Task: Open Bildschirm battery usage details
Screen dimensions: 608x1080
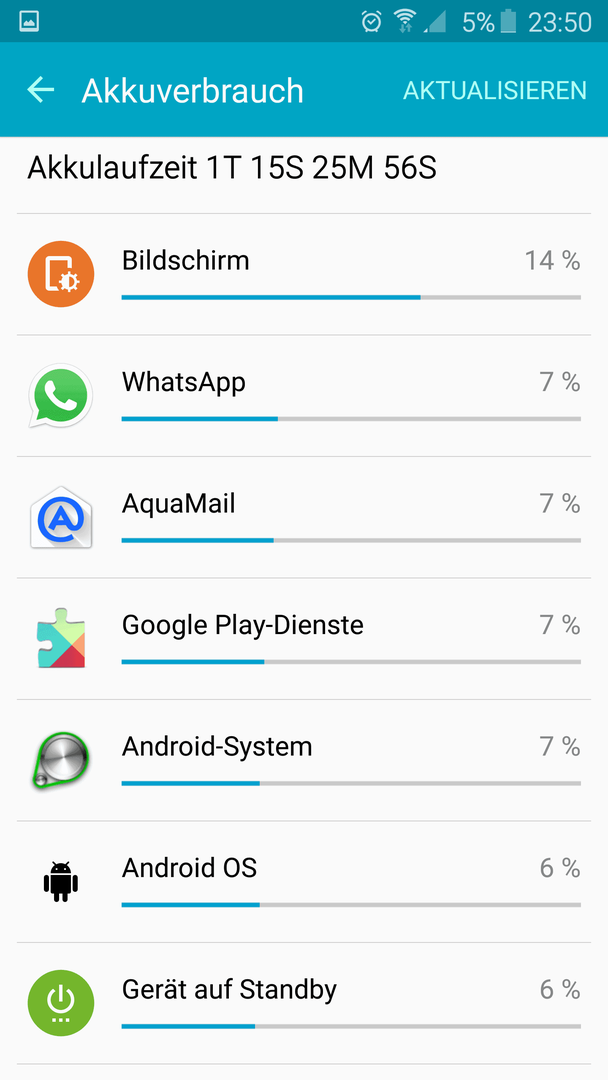Action: [x=304, y=274]
